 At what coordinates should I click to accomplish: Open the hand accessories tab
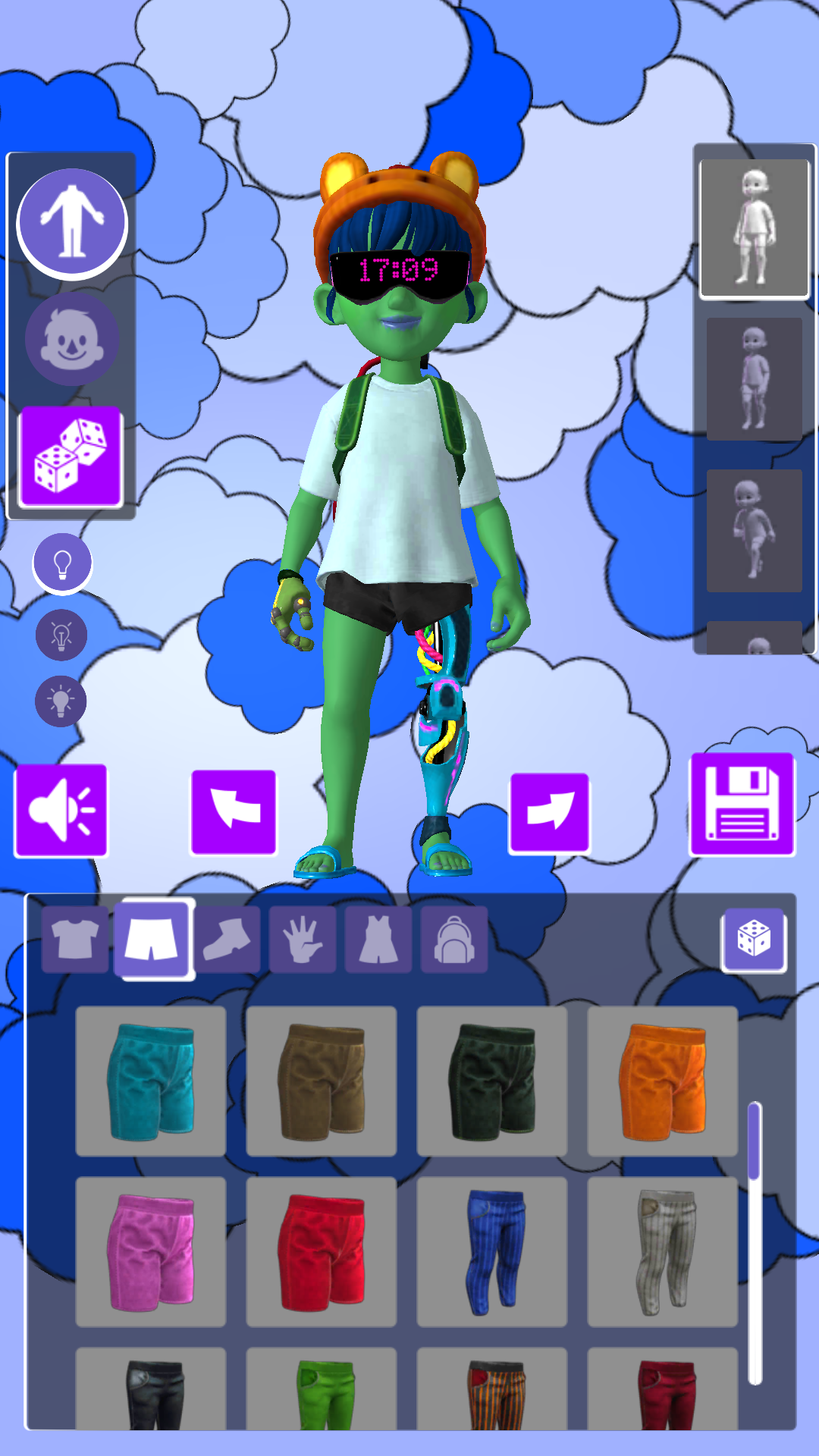click(x=303, y=940)
